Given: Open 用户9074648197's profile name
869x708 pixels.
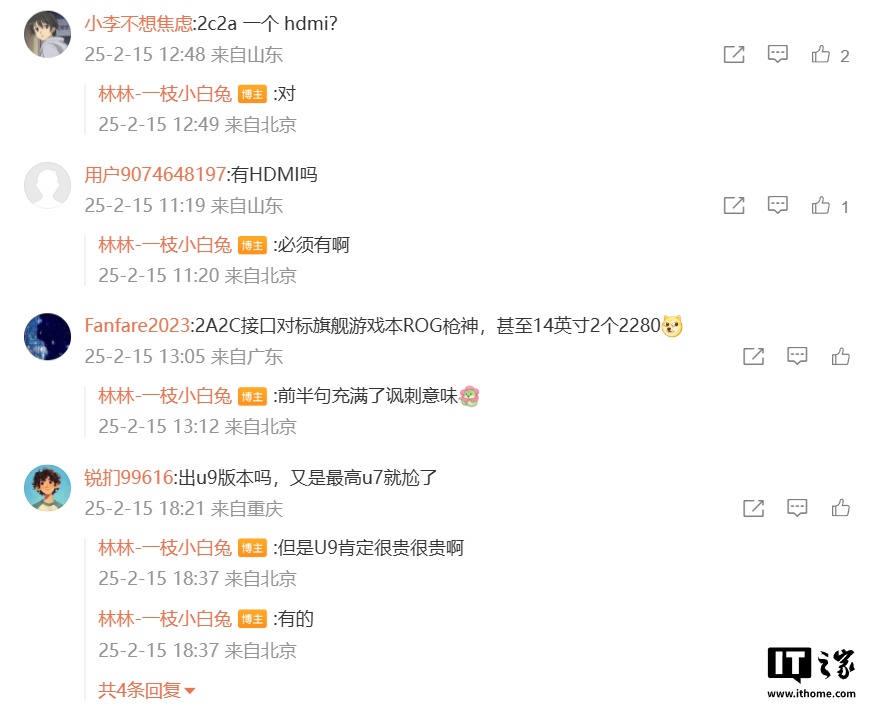Looking at the screenshot, I should click(155, 174).
